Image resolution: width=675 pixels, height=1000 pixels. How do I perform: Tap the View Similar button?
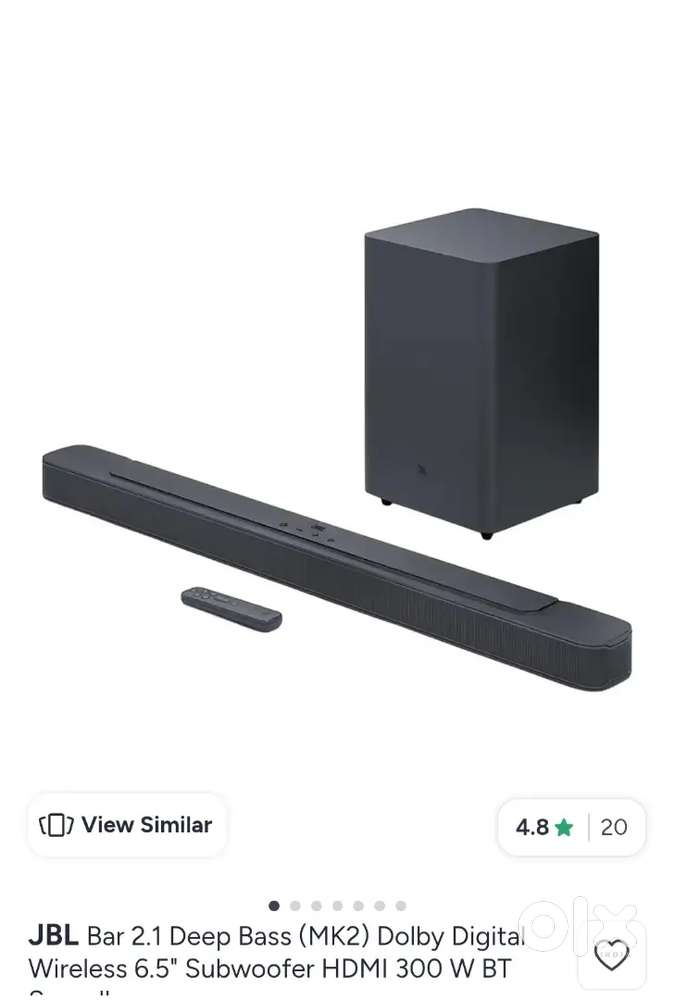(126, 825)
